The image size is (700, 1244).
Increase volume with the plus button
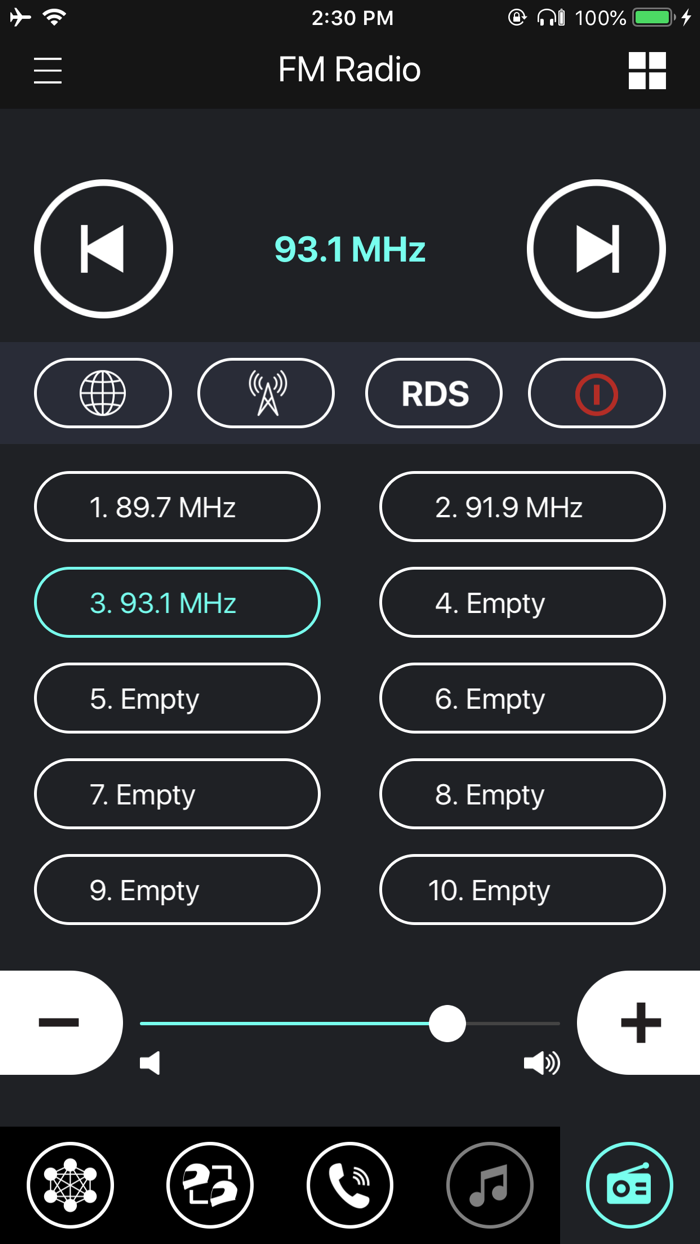(640, 1022)
